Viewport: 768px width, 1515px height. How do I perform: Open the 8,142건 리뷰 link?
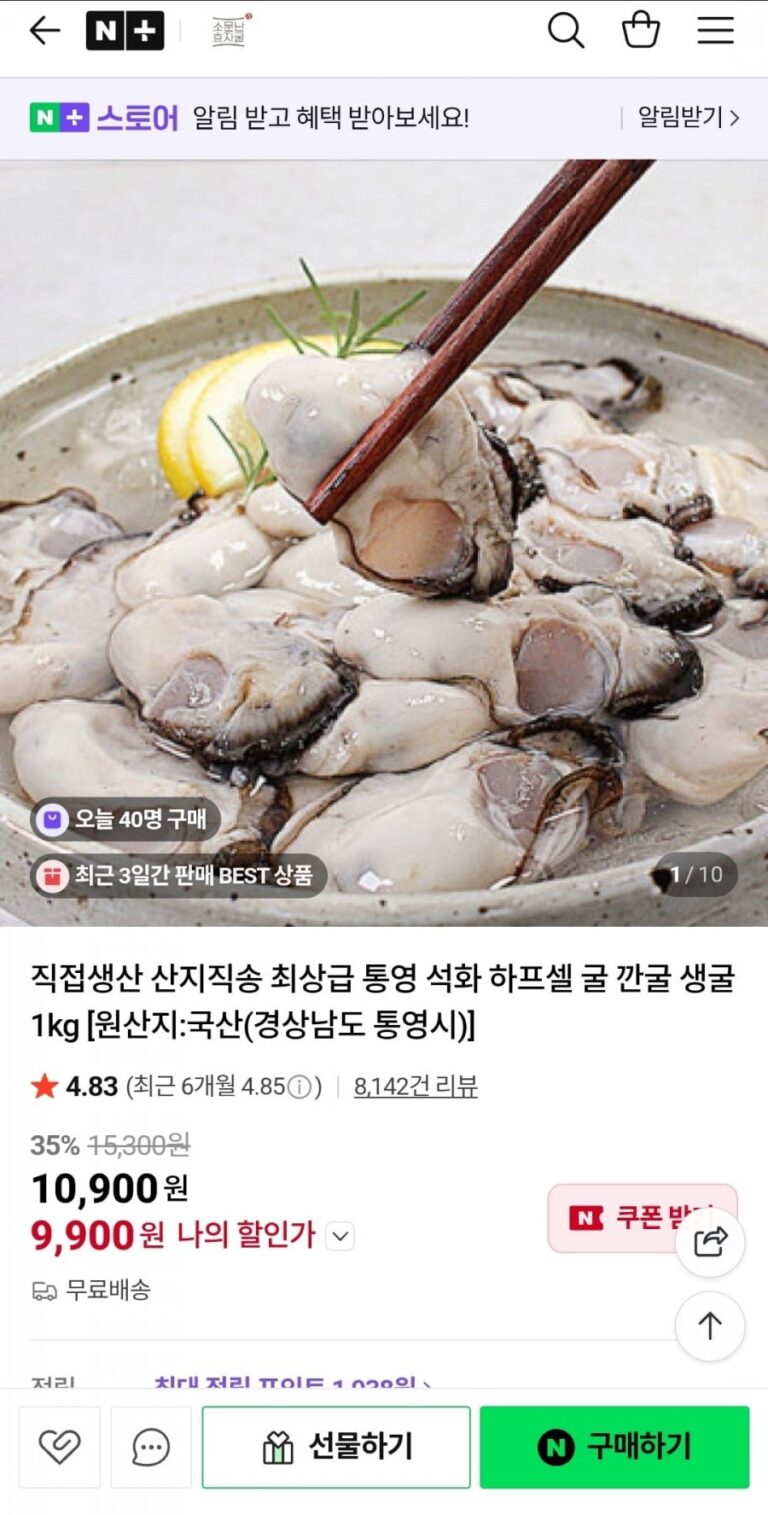415,1087
